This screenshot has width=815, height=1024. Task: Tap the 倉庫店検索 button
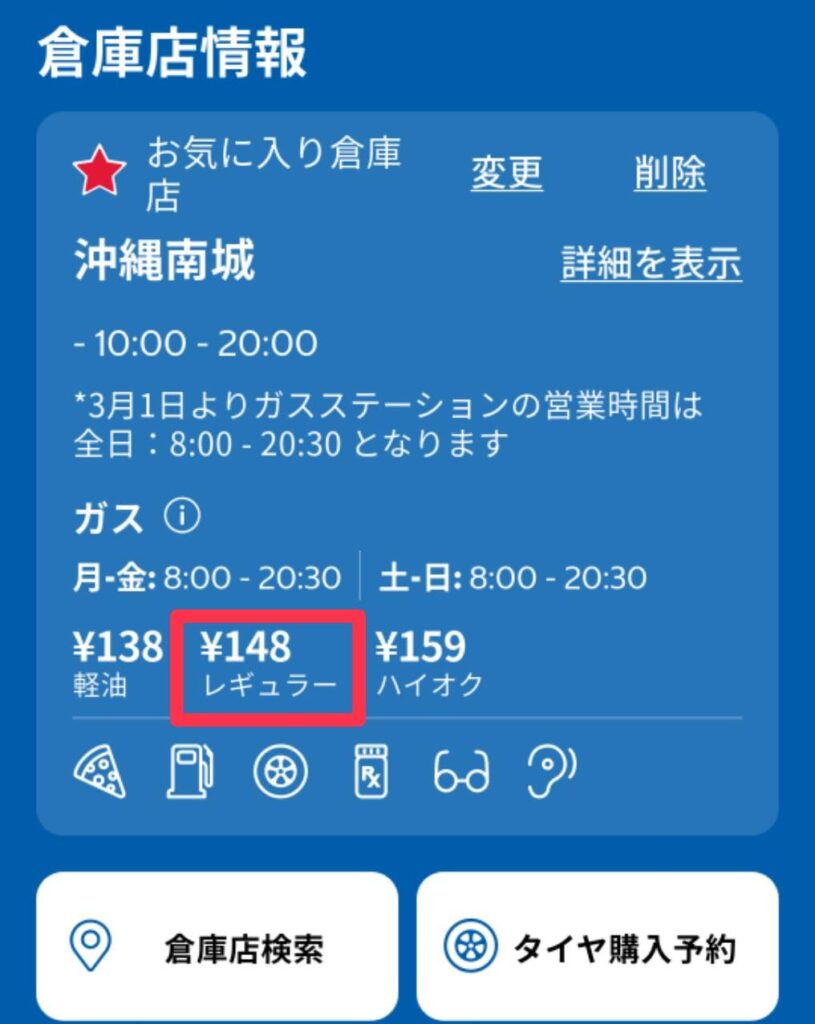(217, 948)
